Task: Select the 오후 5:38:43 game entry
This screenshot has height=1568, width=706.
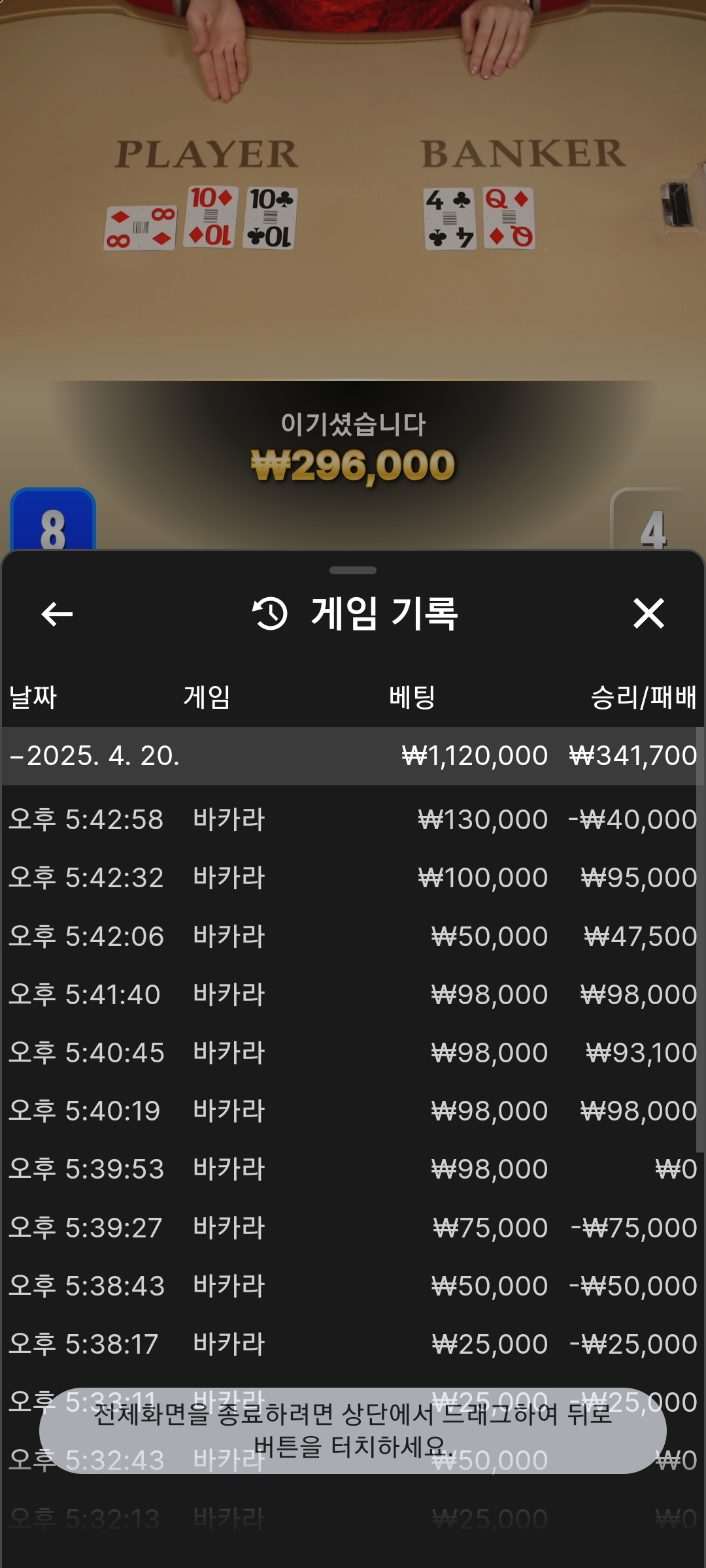Action: click(353, 1286)
